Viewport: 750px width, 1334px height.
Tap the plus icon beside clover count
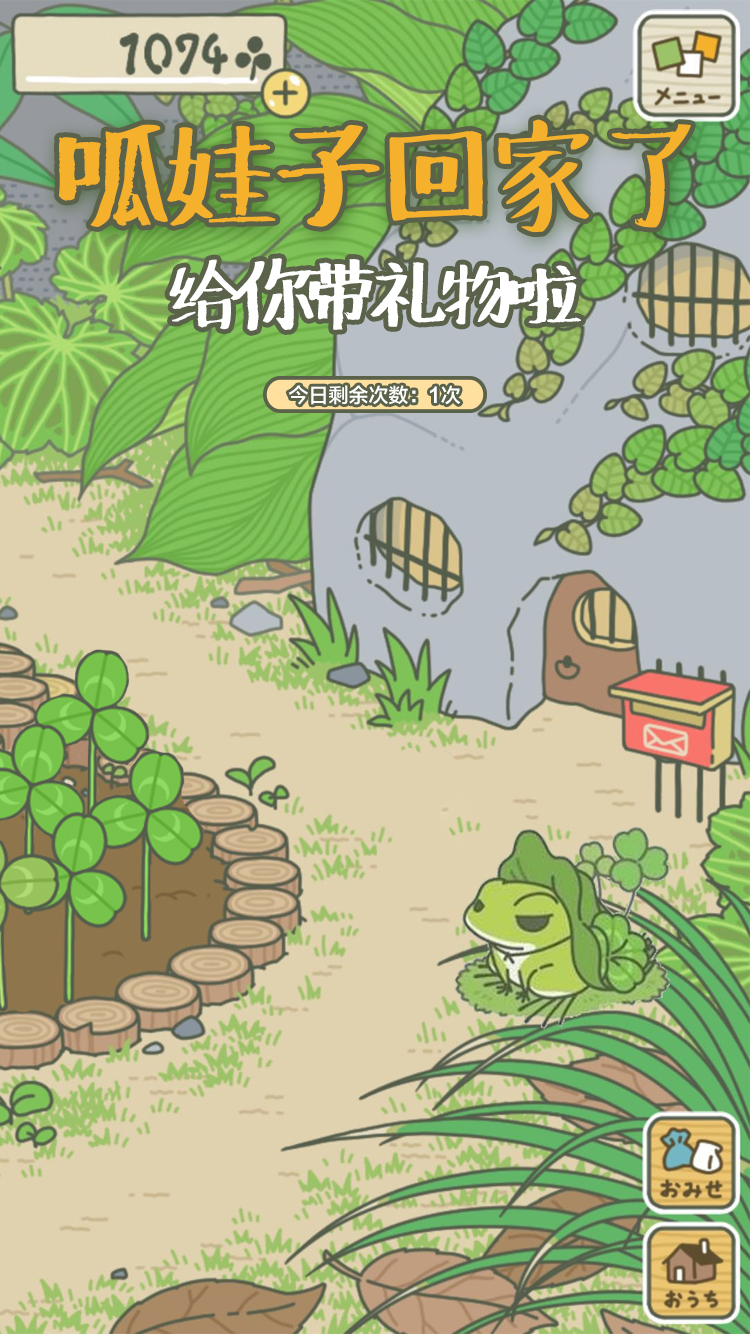[x=286, y=94]
